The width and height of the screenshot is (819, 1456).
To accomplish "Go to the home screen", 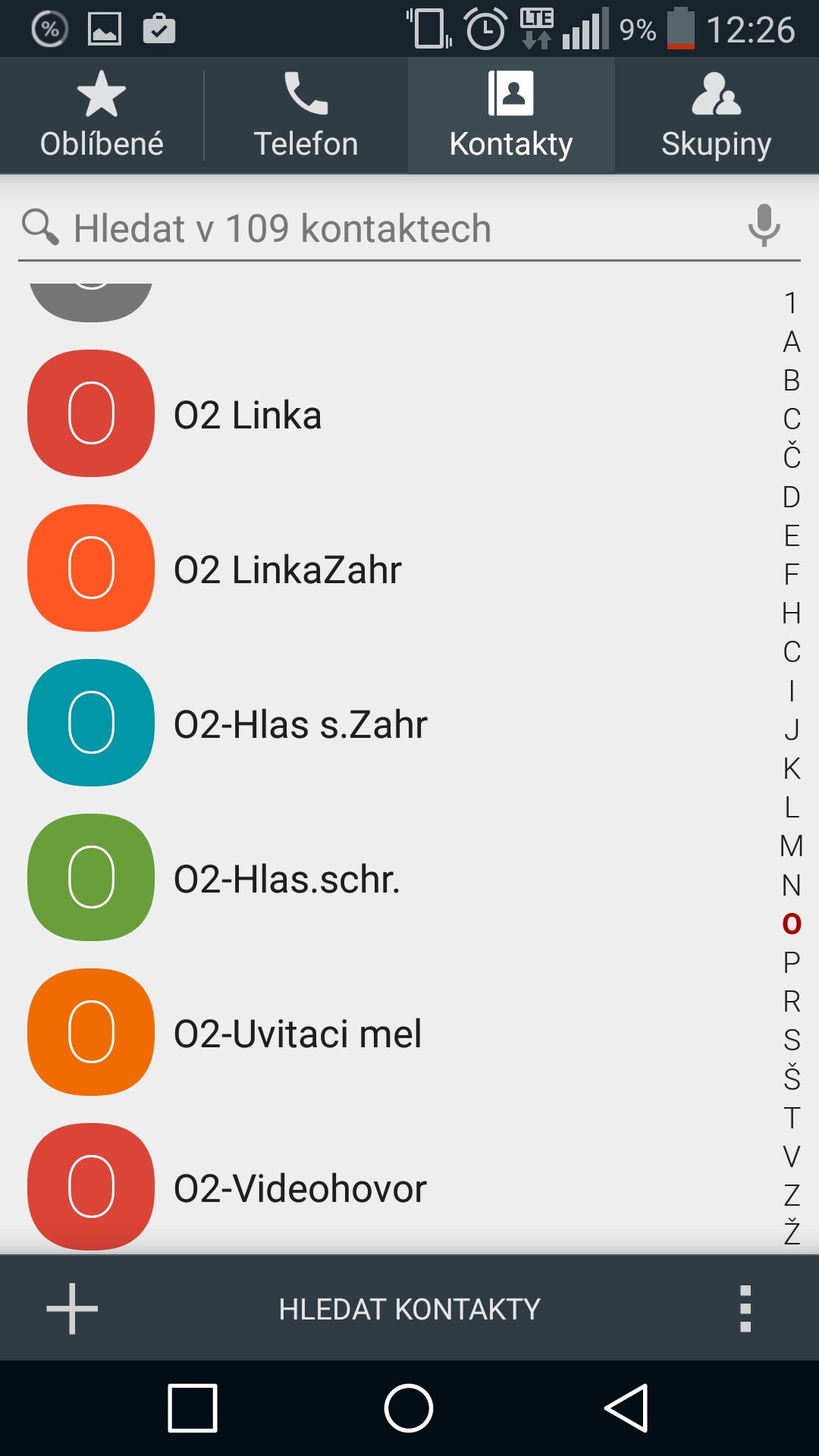I will [409, 1408].
